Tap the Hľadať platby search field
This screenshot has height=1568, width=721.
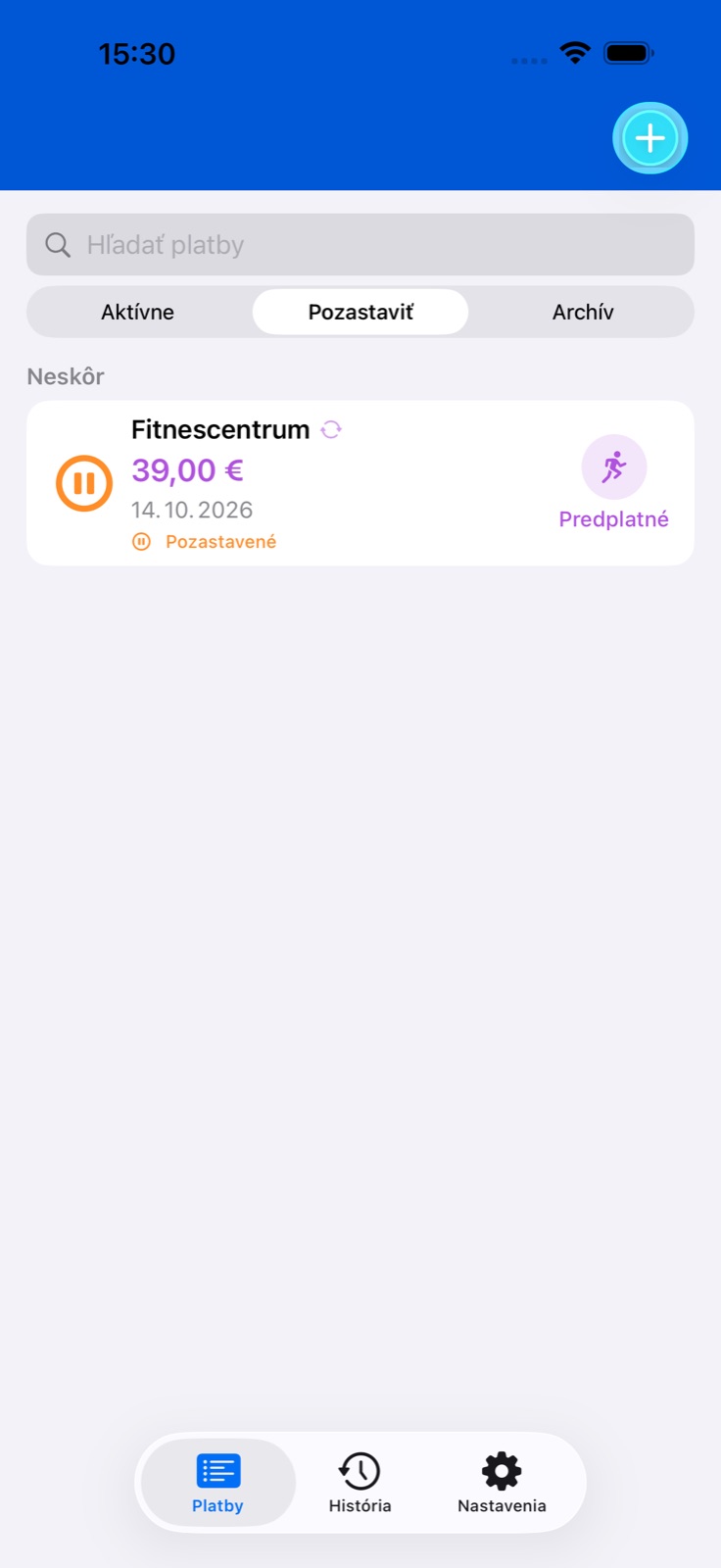(x=360, y=245)
